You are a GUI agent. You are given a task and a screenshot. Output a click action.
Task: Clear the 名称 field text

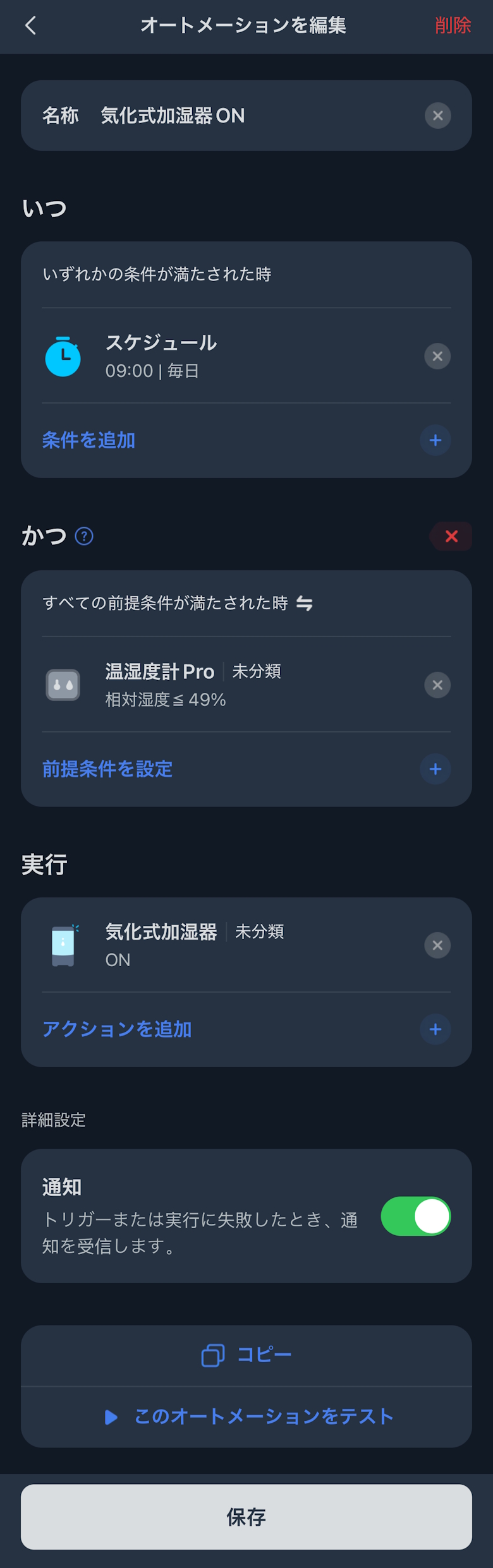(x=437, y=116)
